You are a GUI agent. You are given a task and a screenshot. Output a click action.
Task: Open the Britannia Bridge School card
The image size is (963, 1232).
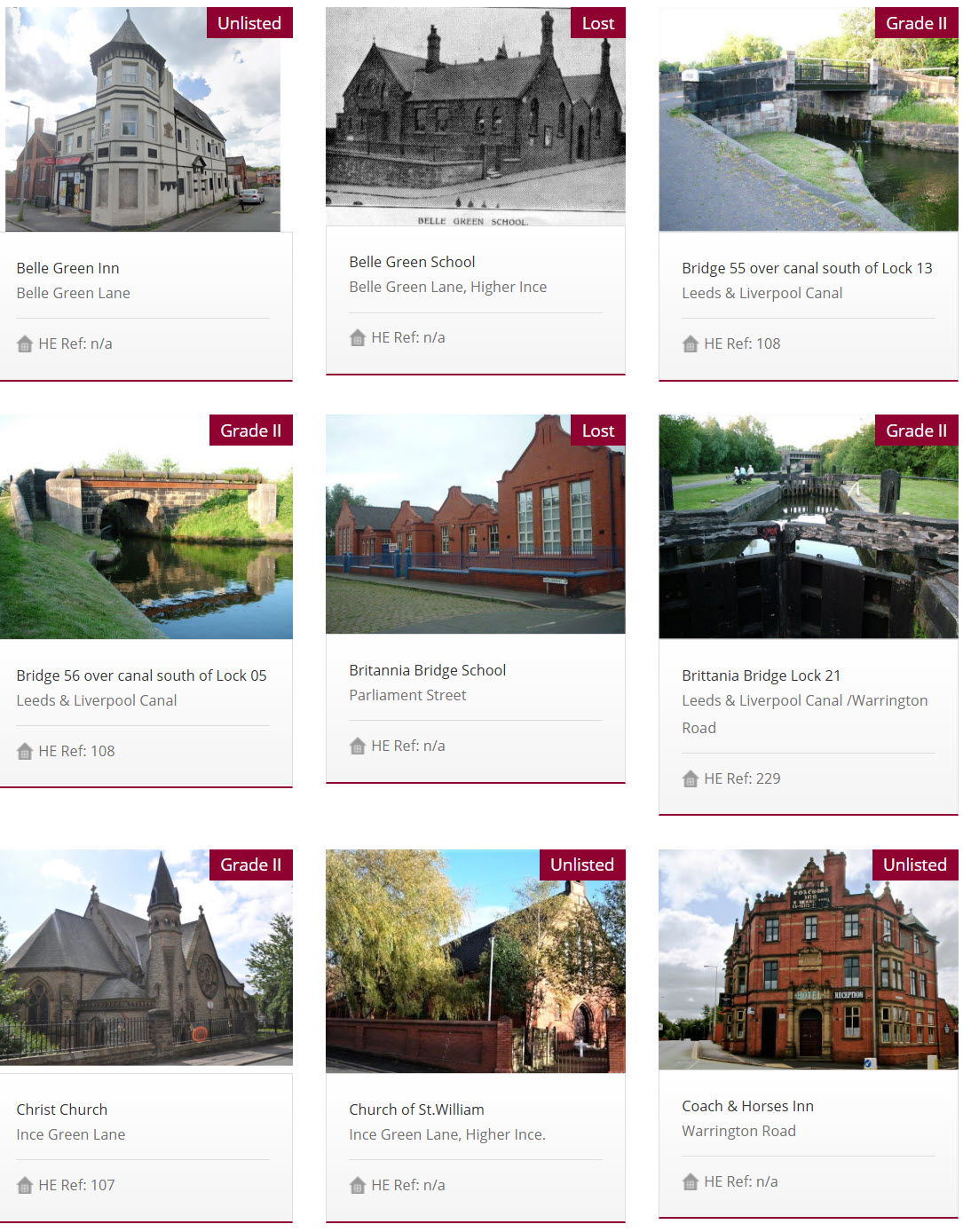point(427,670)
